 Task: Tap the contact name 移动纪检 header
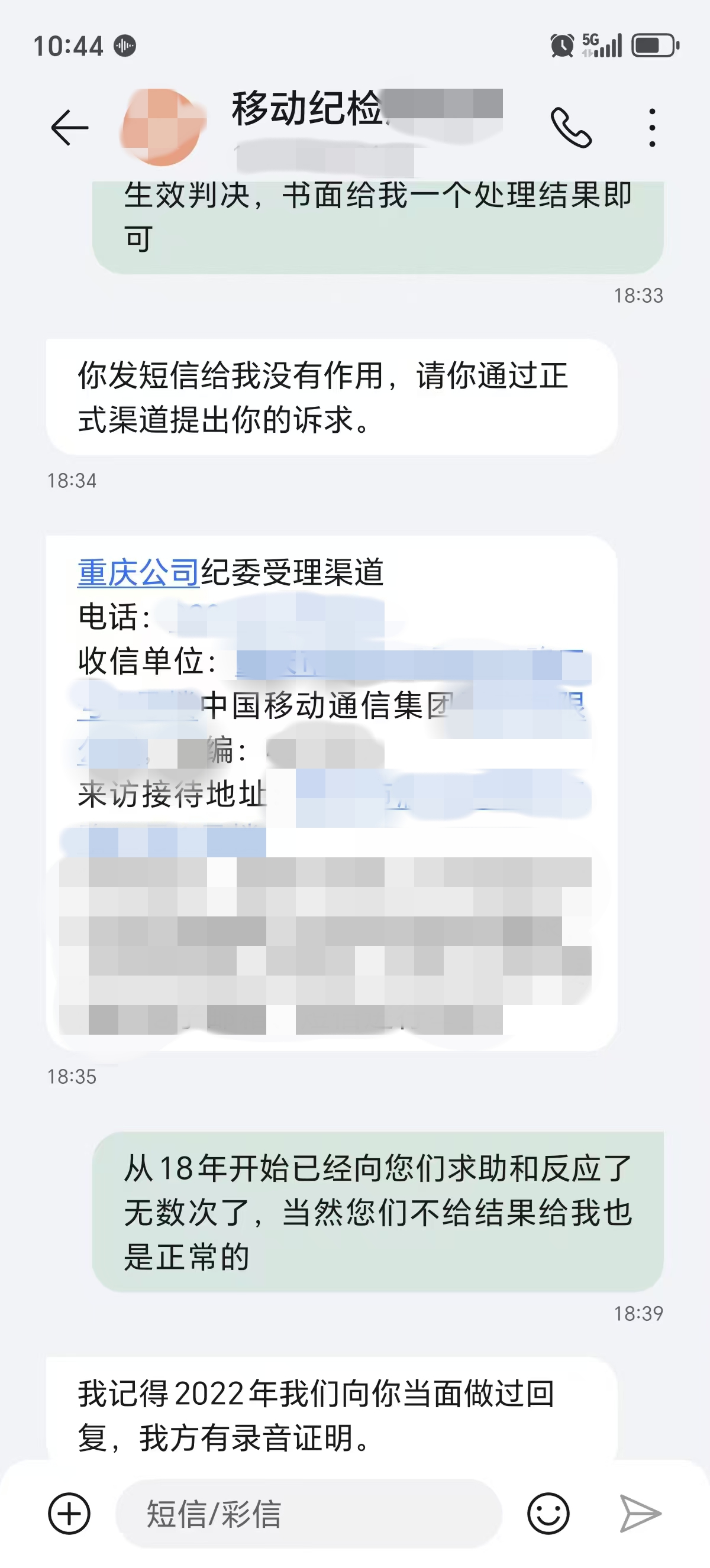coord(308,112)
